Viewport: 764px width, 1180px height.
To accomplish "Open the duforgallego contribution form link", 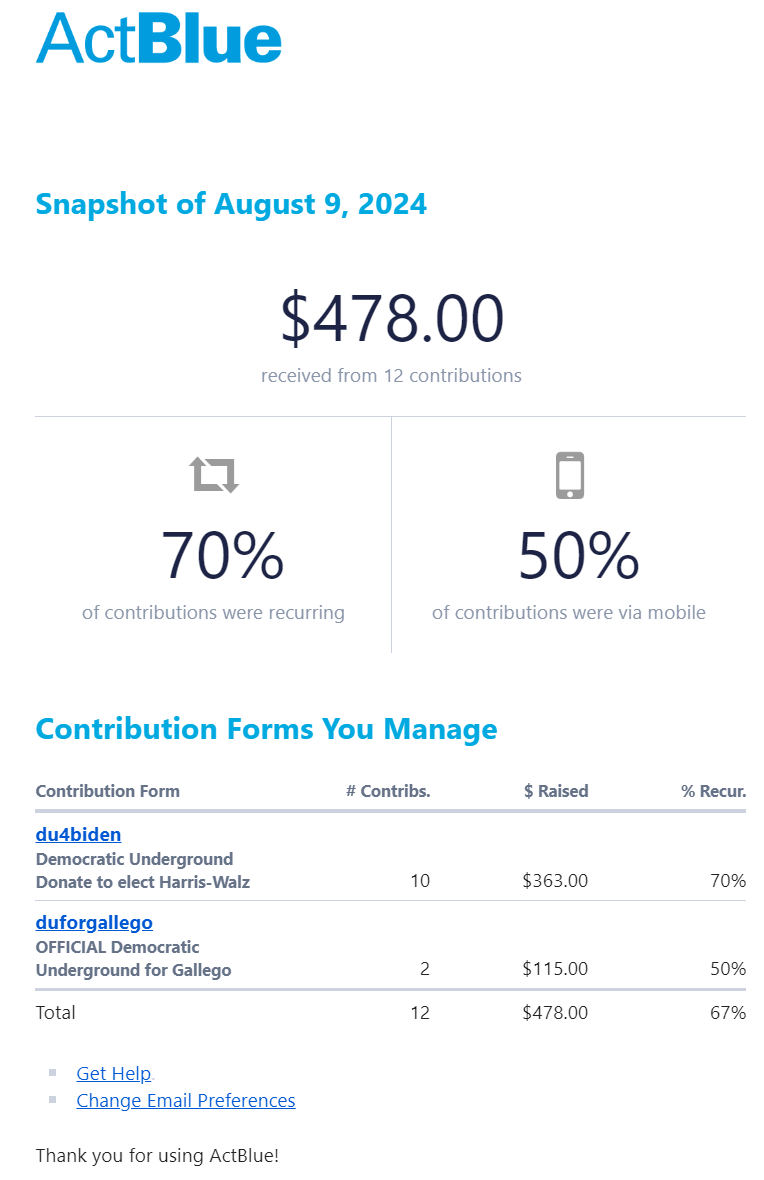I will coord(94,922).
